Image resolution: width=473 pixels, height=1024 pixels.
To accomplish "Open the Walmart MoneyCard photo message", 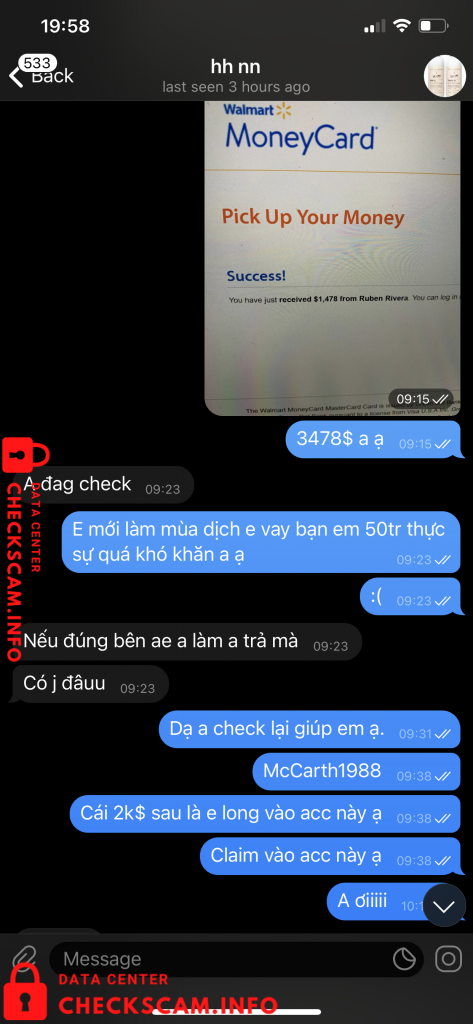I will [x=332, y=257].
